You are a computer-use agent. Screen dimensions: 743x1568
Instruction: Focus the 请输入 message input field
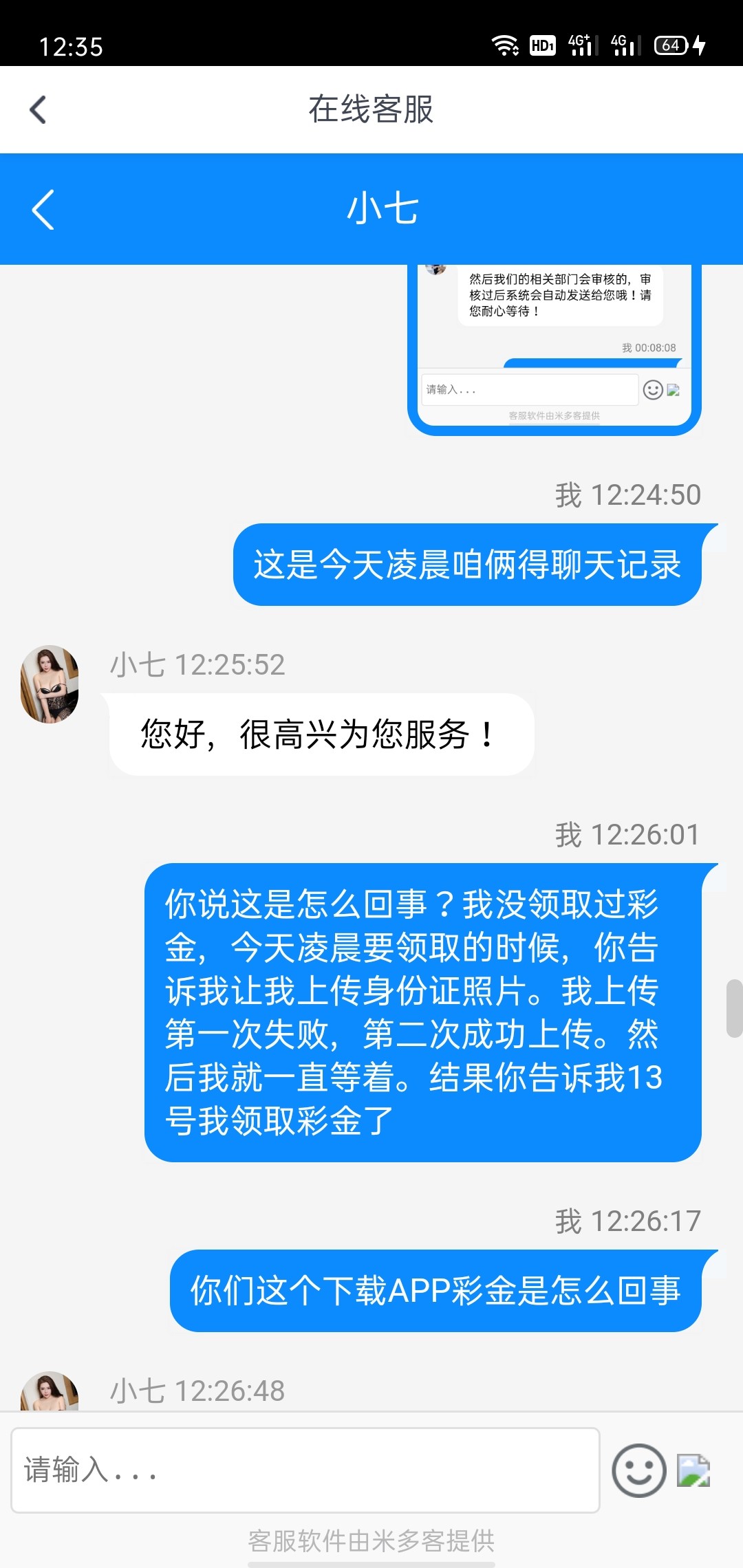[305, 1470]
